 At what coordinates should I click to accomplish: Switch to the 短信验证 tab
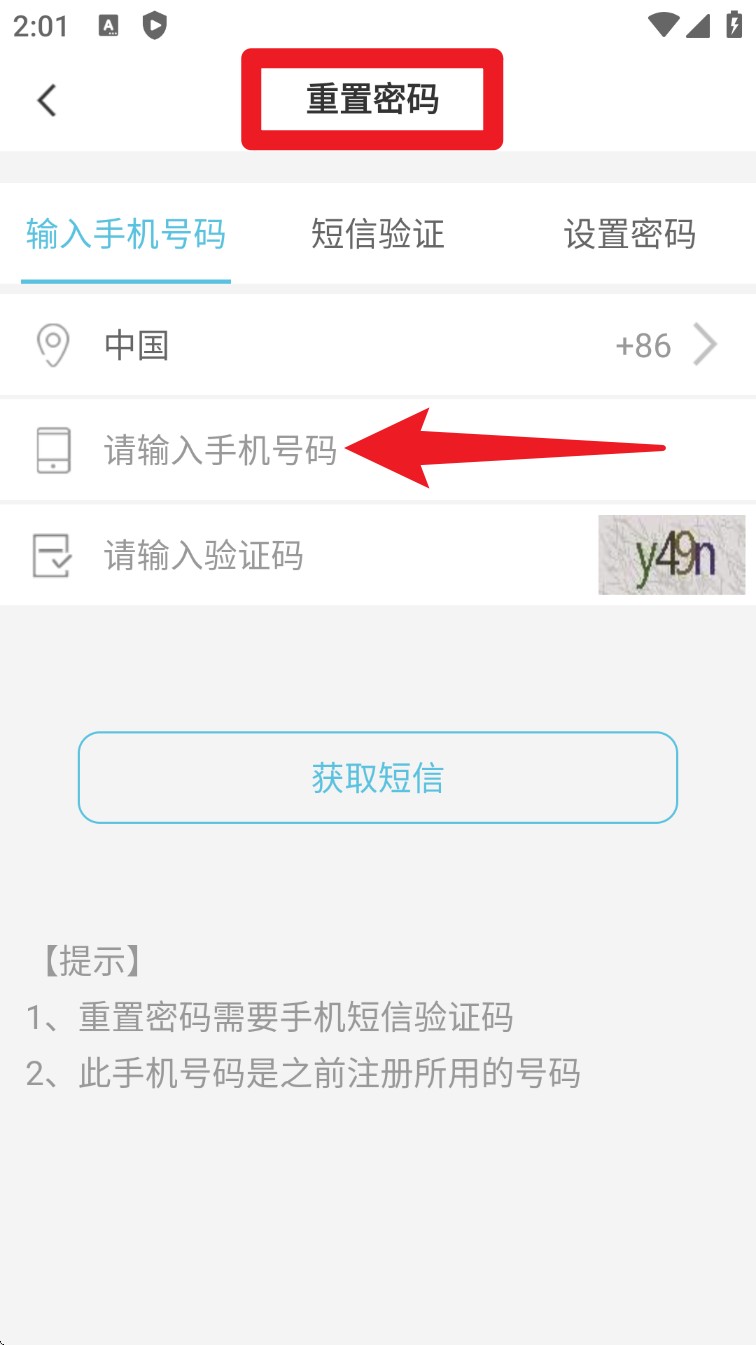tap(377, 235)
